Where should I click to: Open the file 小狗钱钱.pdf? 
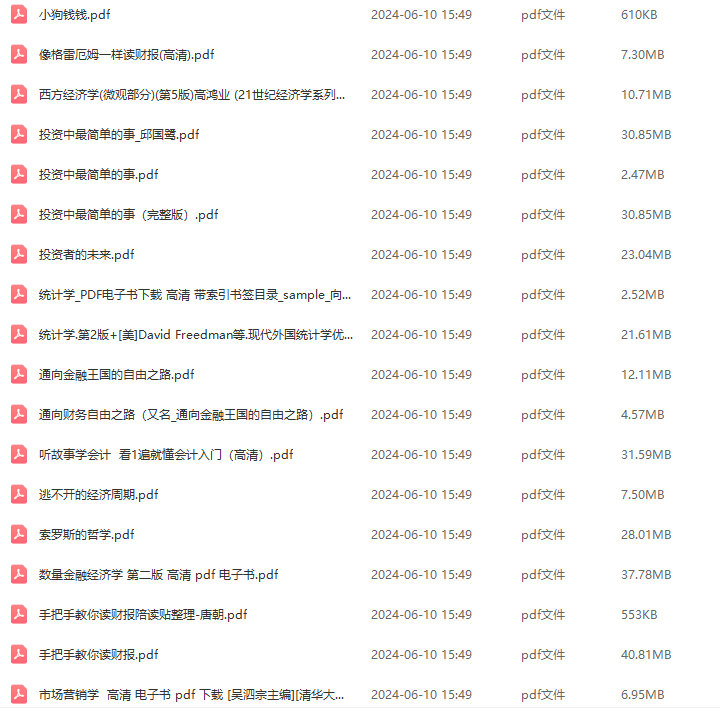click(75, 15)
